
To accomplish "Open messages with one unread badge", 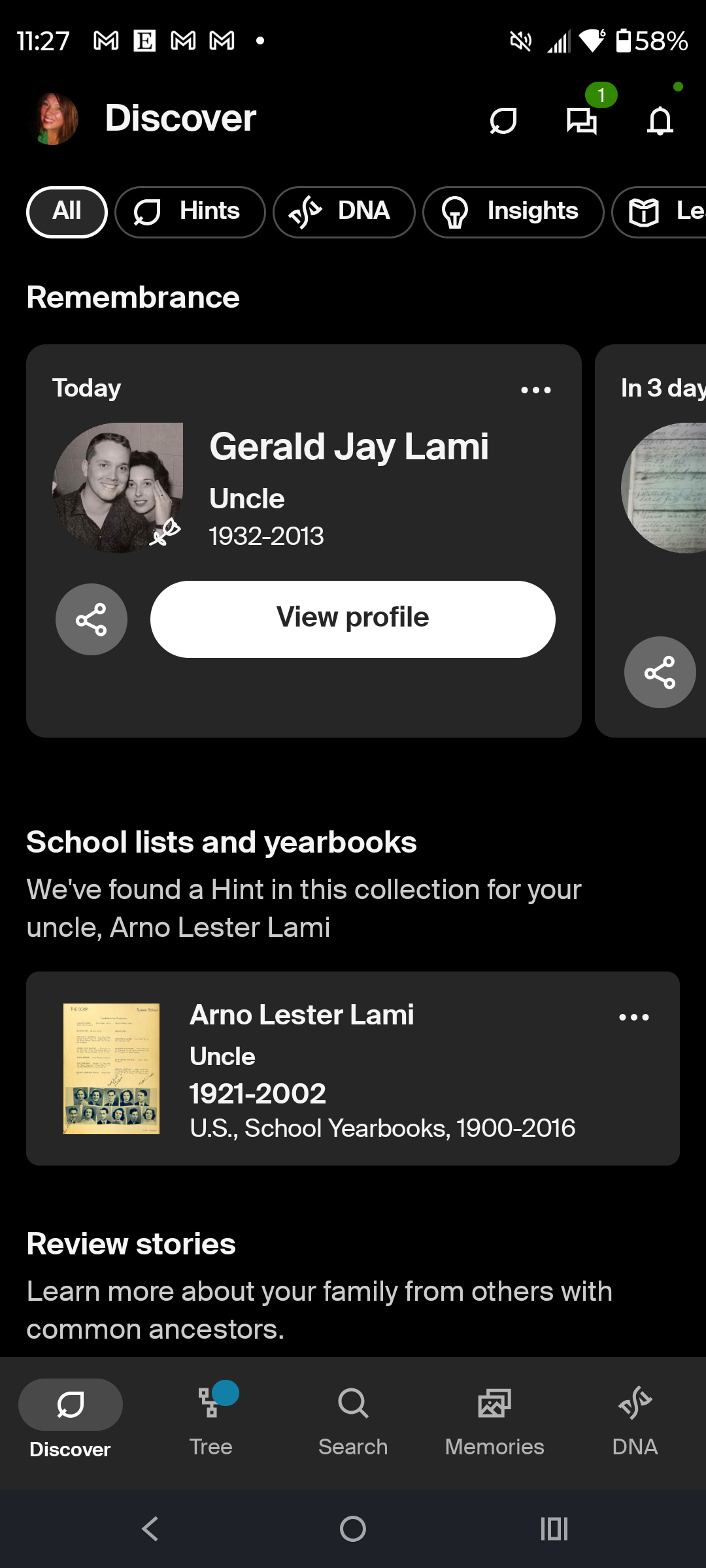I will coord(582,120).
